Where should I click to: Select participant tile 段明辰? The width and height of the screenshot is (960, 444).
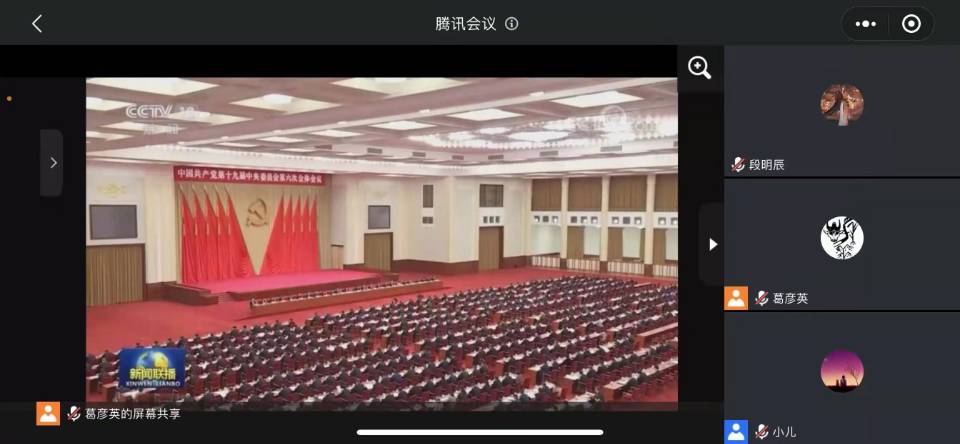(x=841, y=112)
